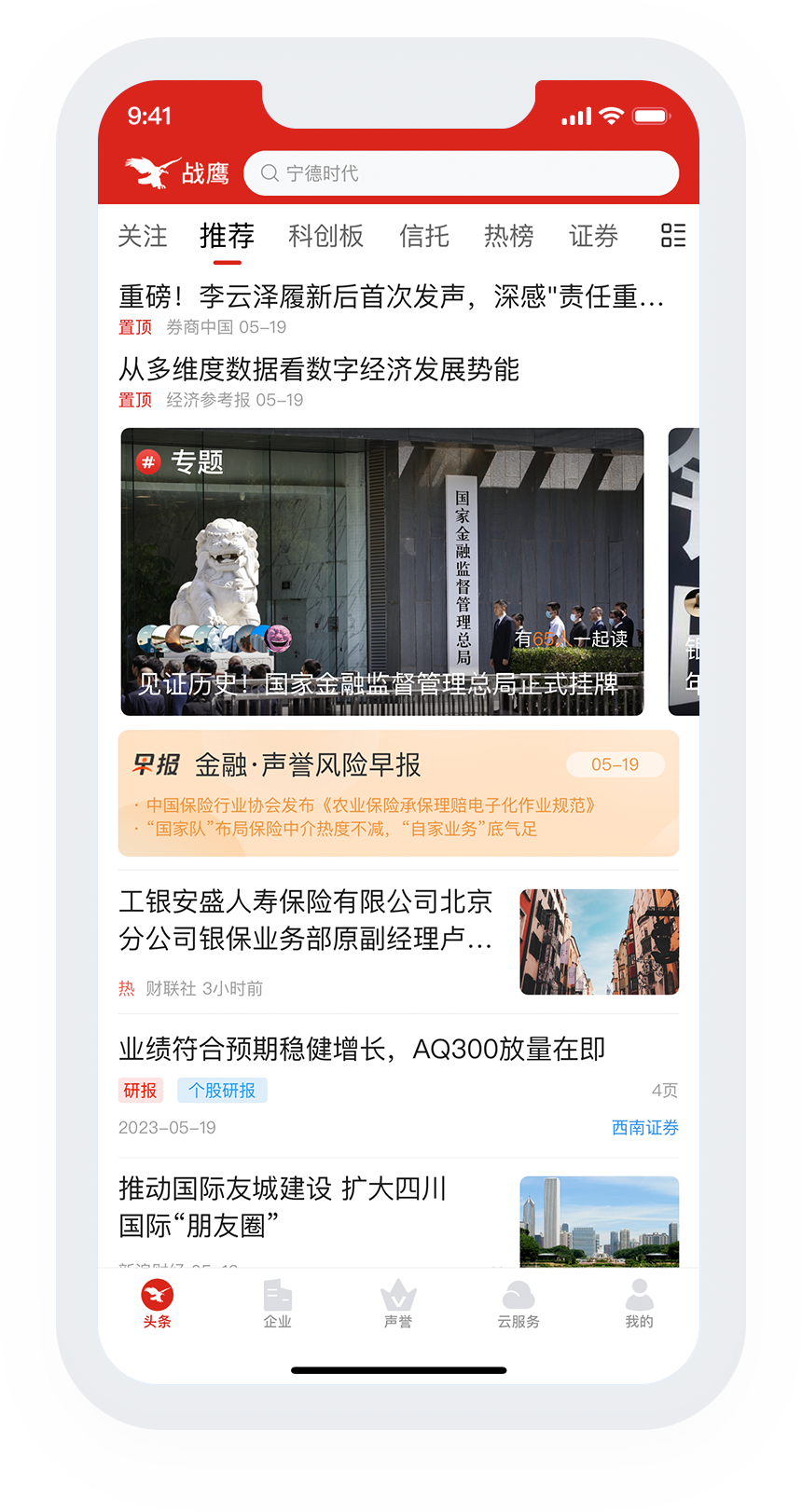Image resolution: width=802 pixels, height=1512 pixels.
Task: Open the 宁德时代 search box
Action: click(x=461, y=173)
